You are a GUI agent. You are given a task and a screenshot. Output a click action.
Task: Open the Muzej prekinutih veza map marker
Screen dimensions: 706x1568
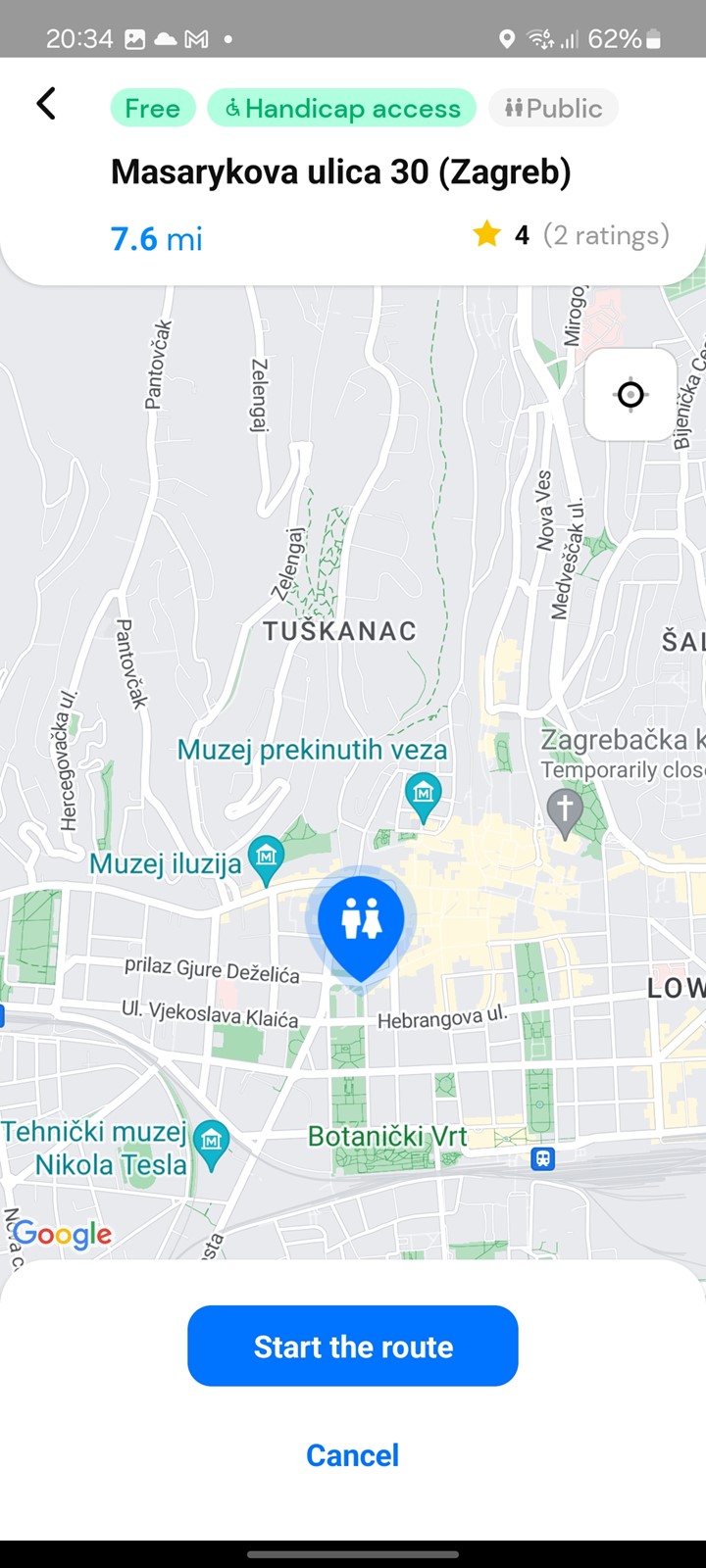(424, 794)
